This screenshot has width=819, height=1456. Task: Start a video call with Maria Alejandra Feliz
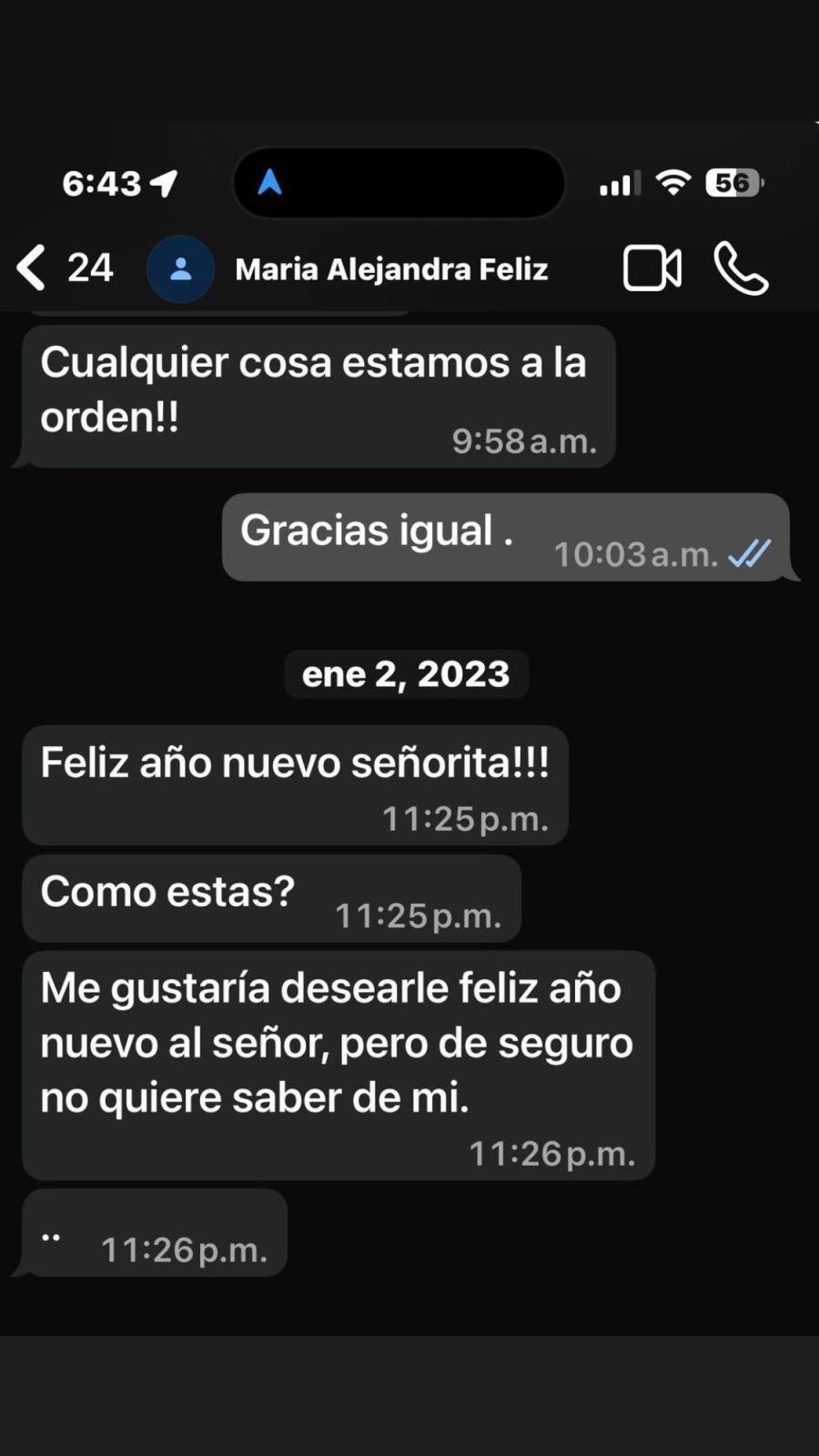[x=652, y=268]
